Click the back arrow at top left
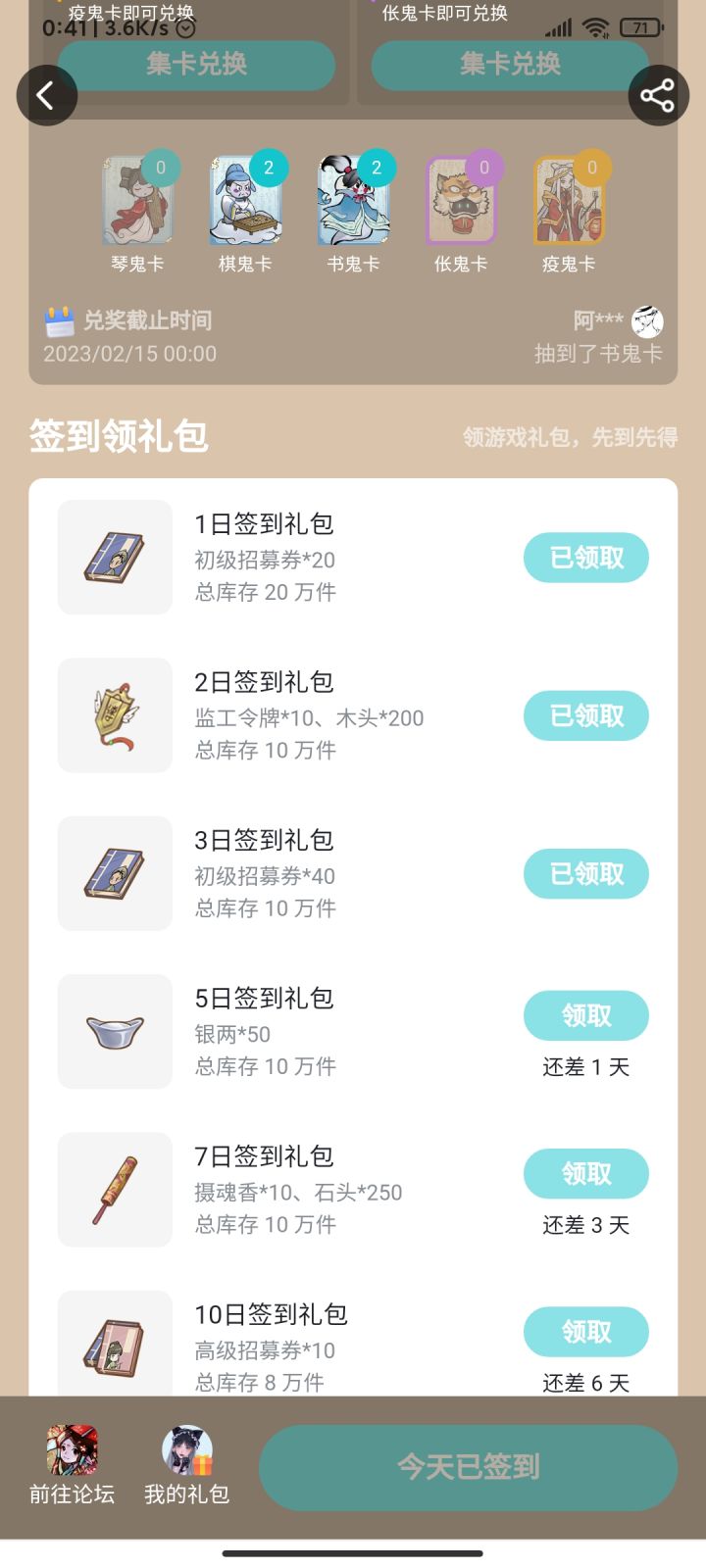The height and width of the screenshot is (1568, 706). click(46, 95)
